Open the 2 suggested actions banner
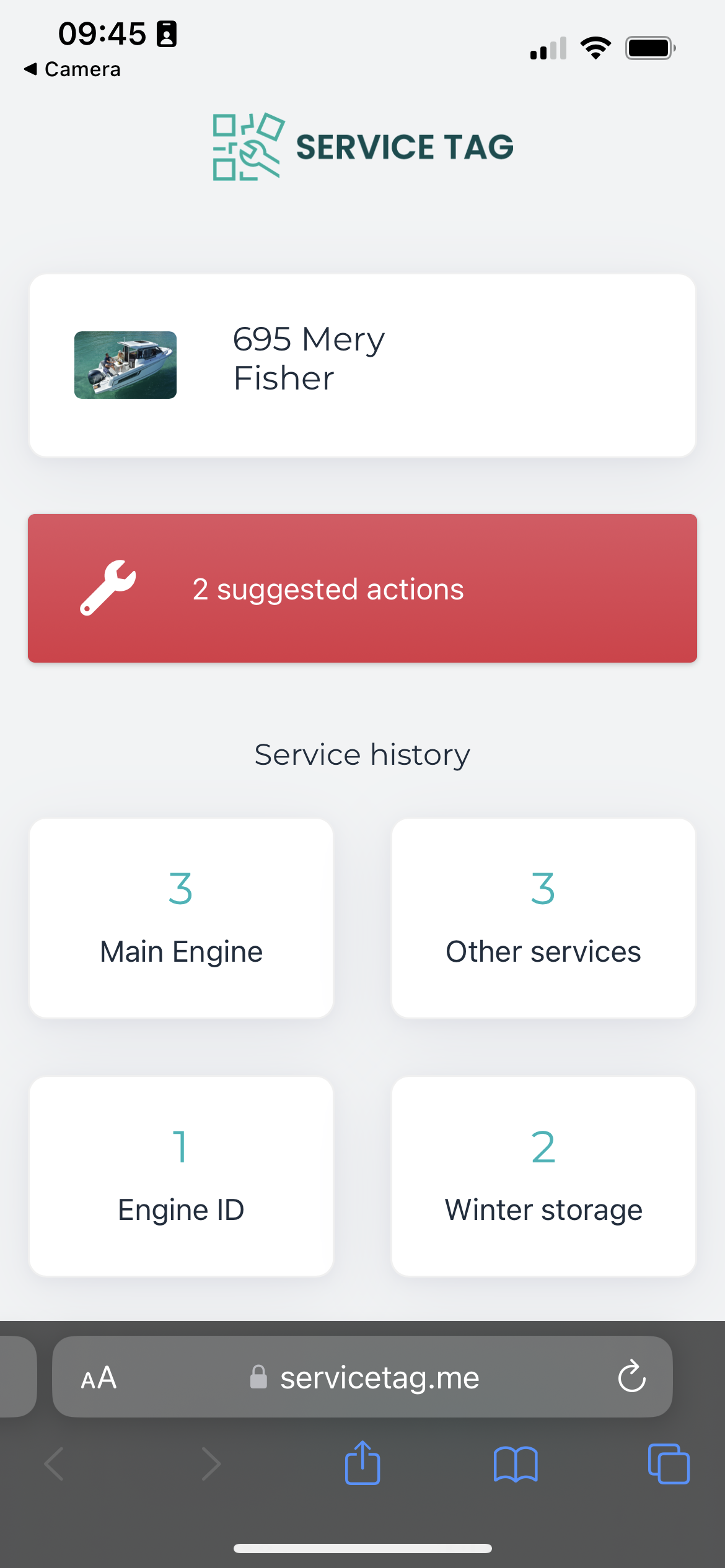The height and width of the screenshot is (1568, 725). [362, 588]
